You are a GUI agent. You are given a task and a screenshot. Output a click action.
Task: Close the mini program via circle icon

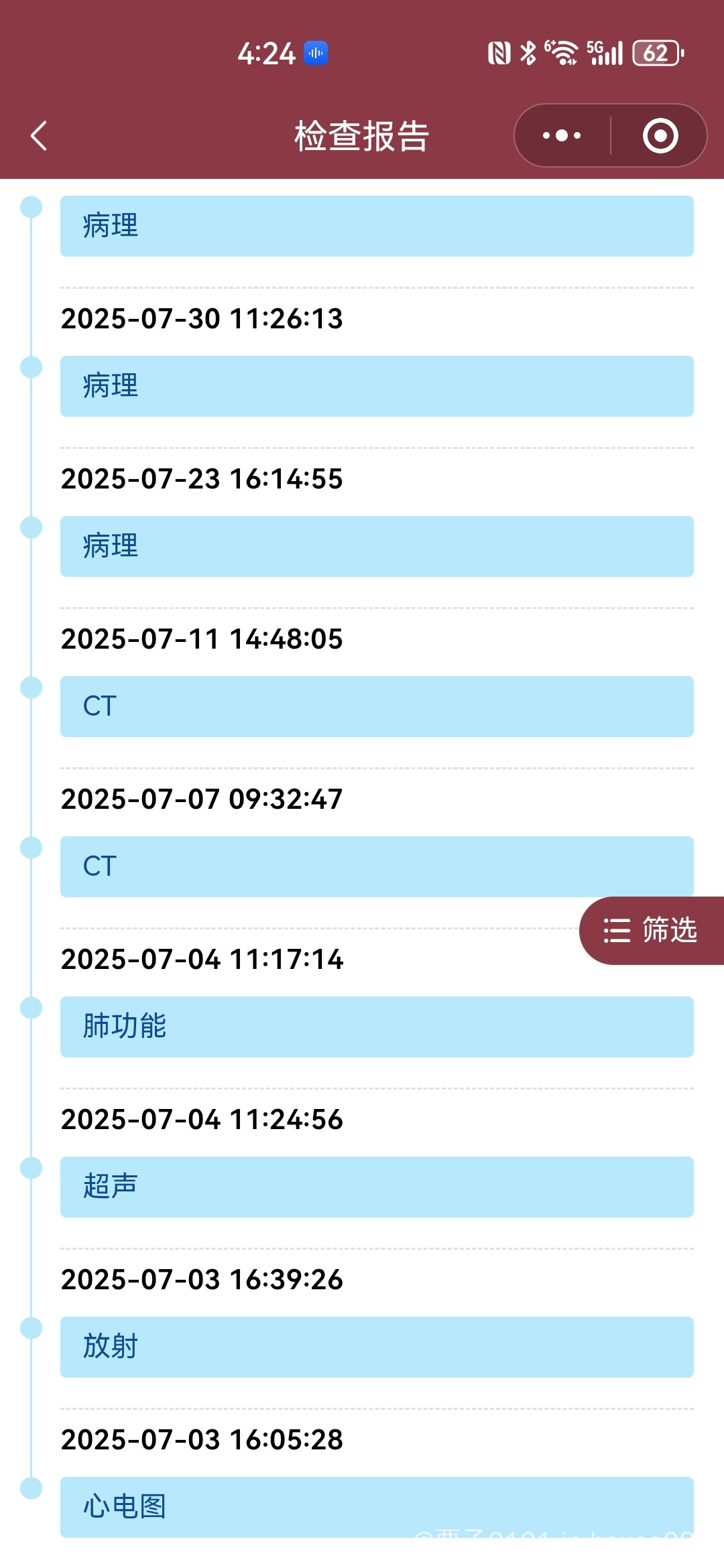click(x=660, y=136)
